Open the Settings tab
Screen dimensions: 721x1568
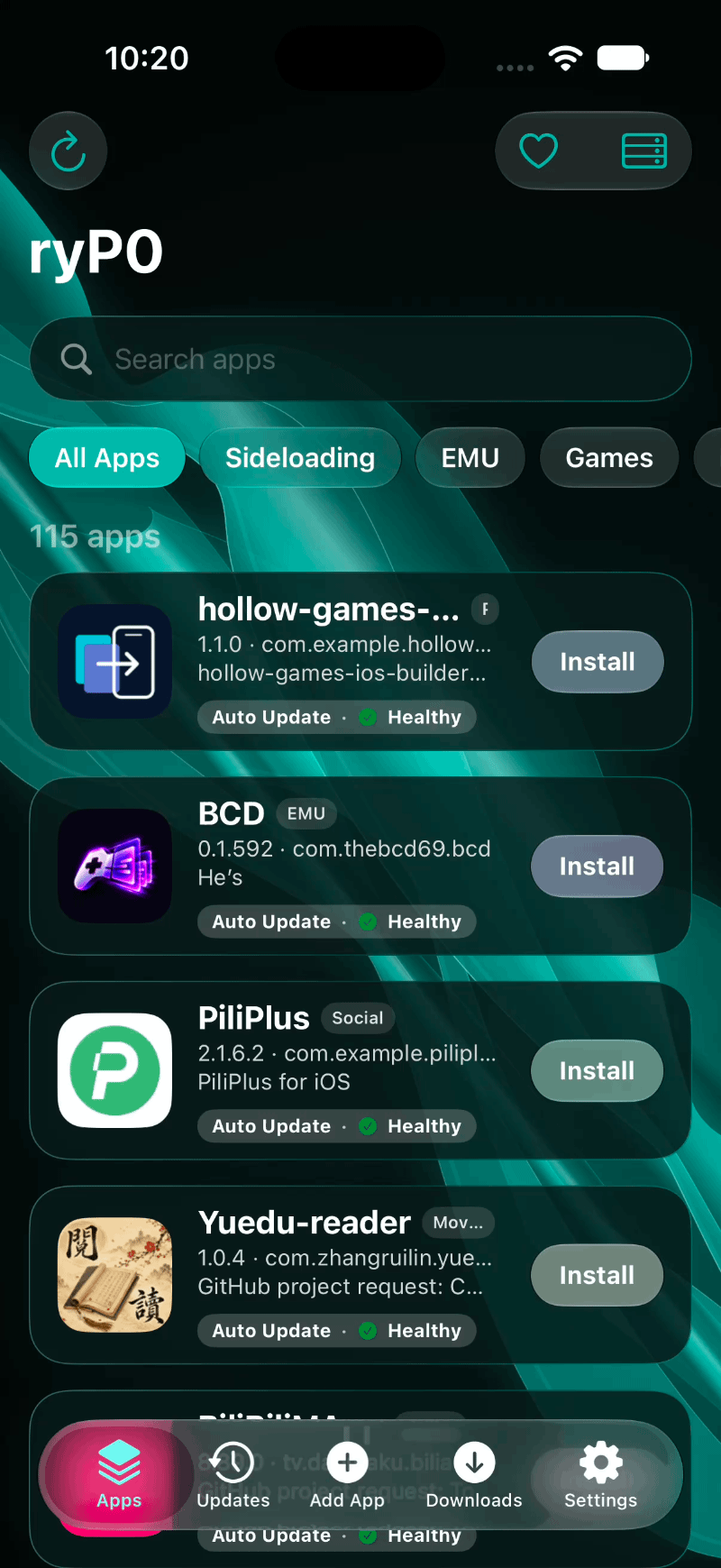click(x=601, y=1476)
